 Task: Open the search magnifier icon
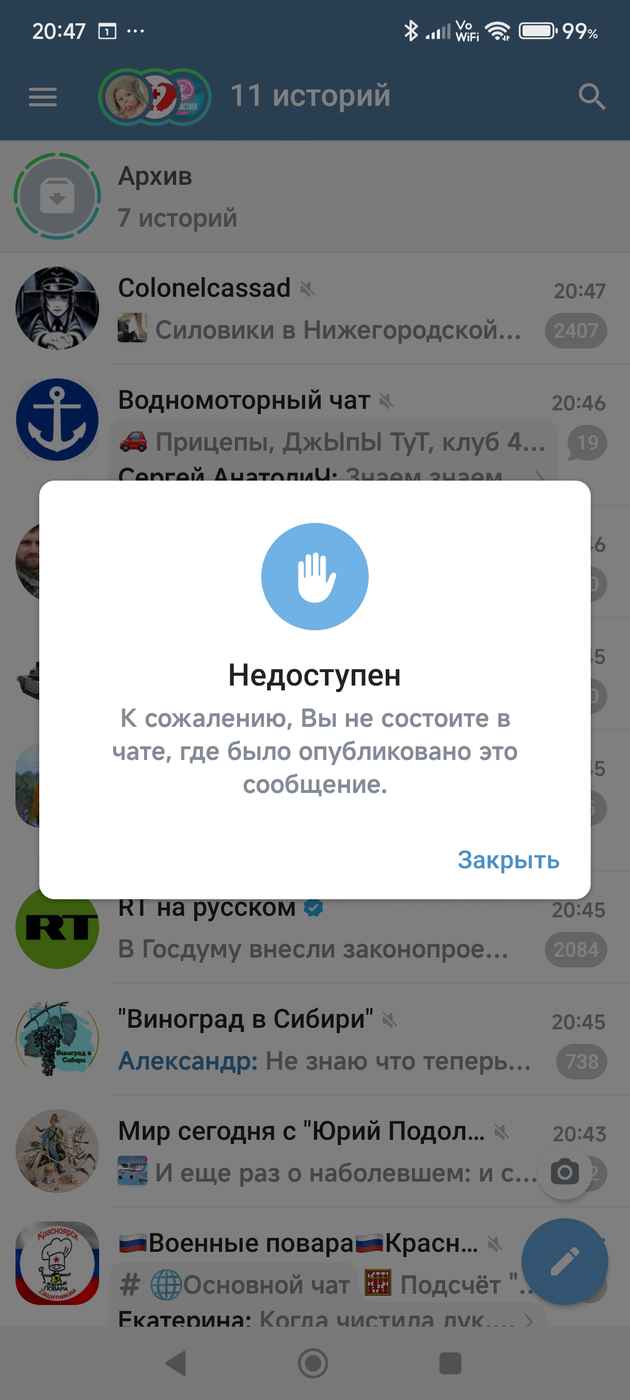pyautogui.click(x=592, y=96)
